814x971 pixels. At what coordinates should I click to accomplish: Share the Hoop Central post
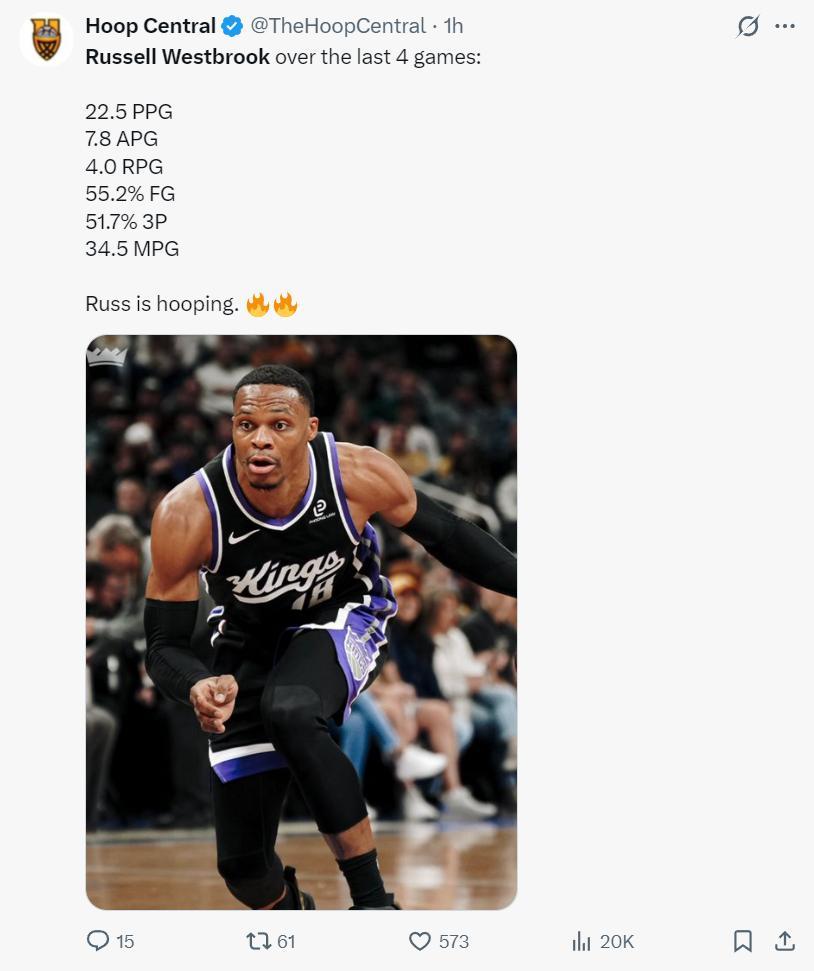point(785,941)
